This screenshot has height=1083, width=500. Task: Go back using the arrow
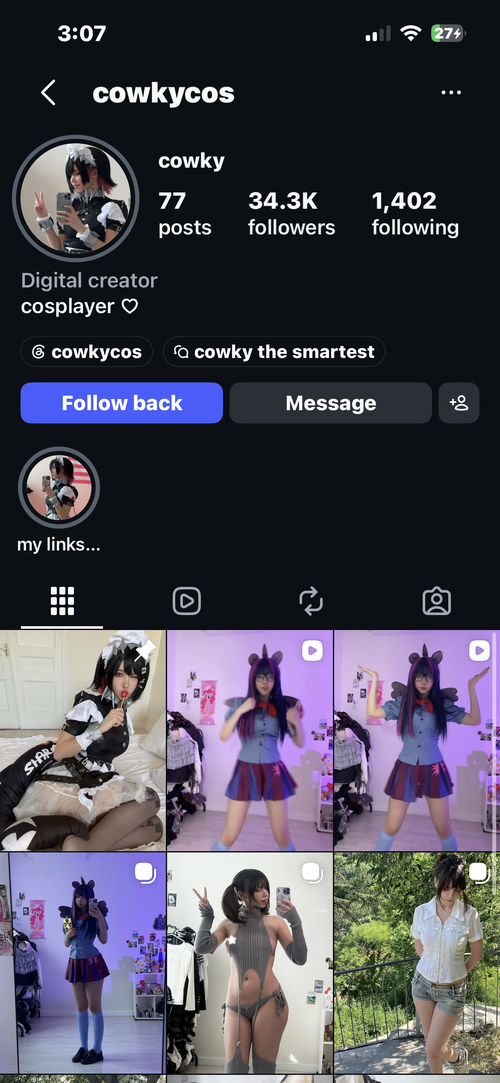point(48,93)
